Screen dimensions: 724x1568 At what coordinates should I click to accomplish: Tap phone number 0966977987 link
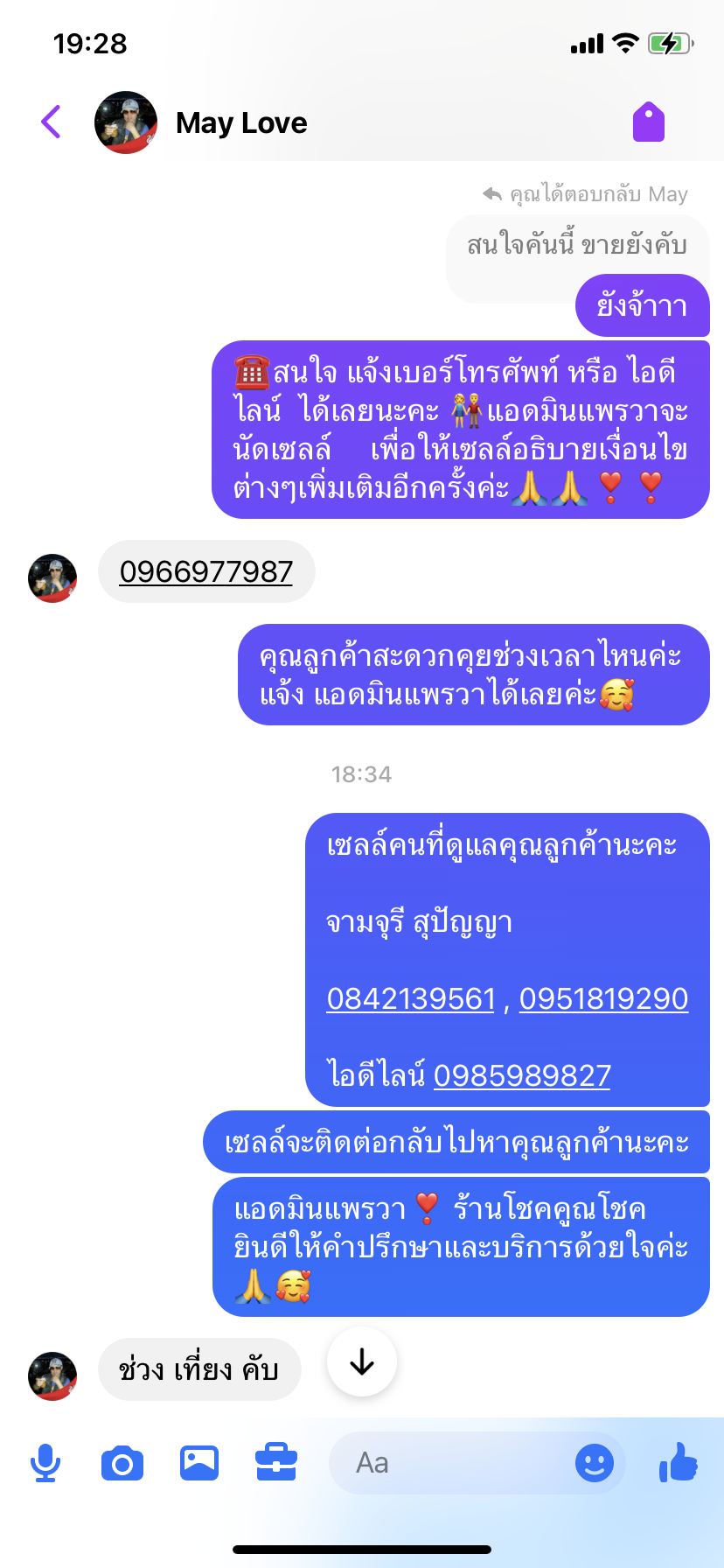tap(206, 571)
